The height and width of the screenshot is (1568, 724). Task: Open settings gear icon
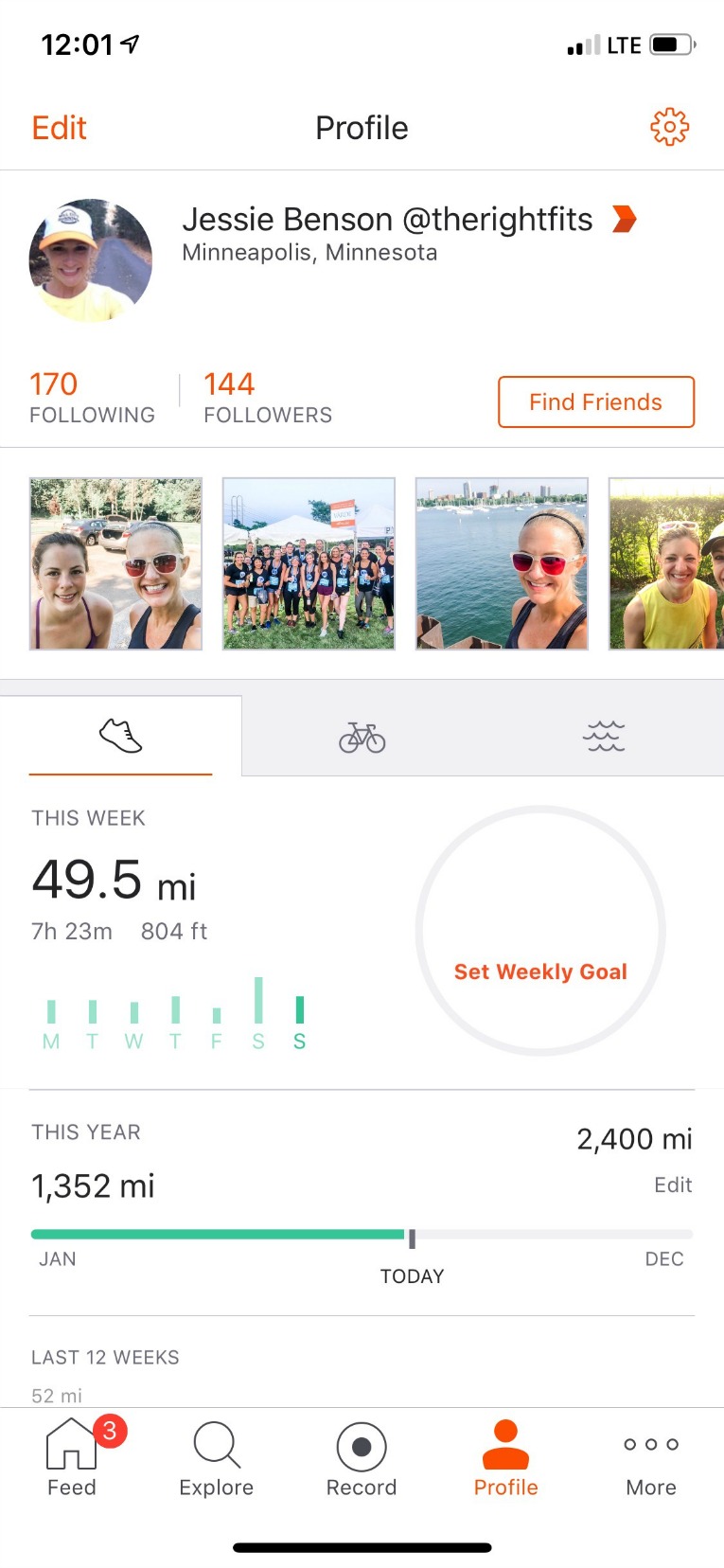click(669, 127)
